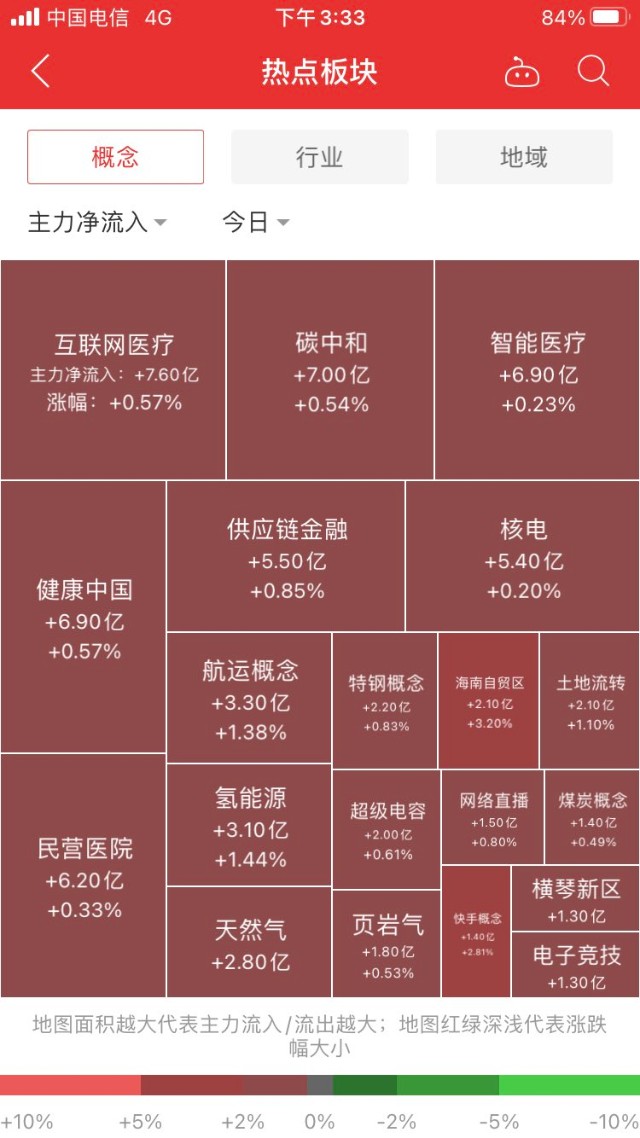
Task: Expand the 今日 period dropdown
Action: click(x=255, y=222)
